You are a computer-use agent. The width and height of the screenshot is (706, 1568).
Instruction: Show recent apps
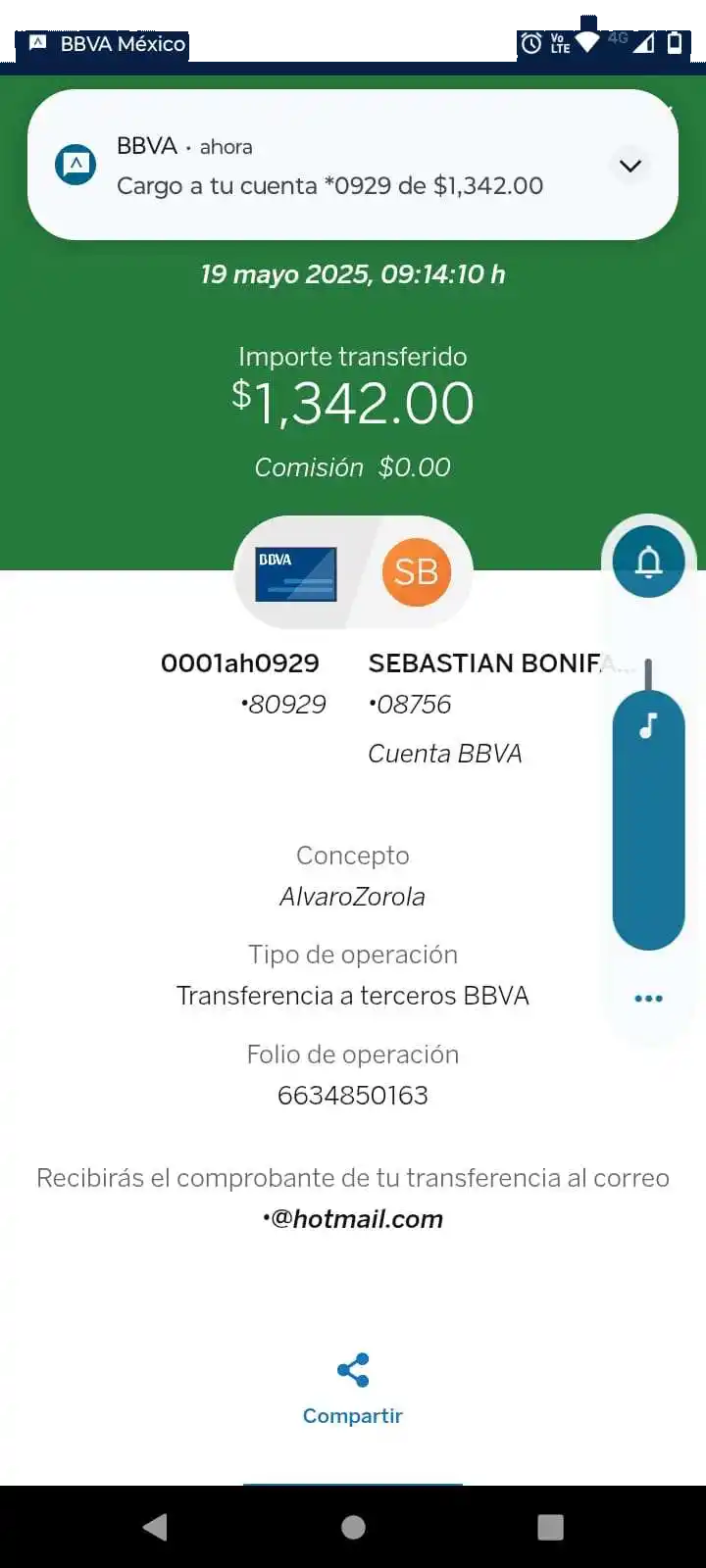pos(551,1527)
